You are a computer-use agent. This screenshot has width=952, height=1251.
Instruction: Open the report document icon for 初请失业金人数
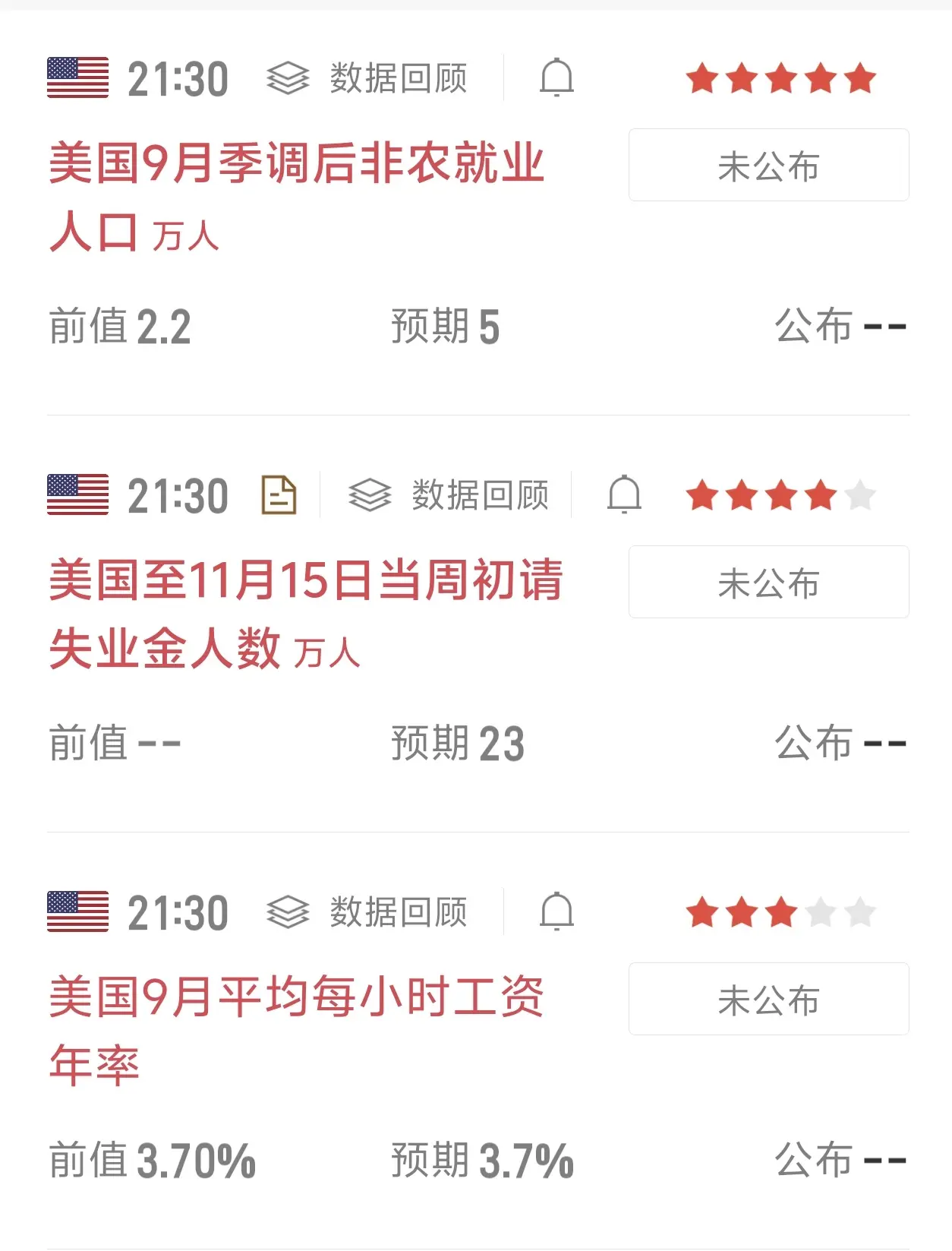[279, 495]
